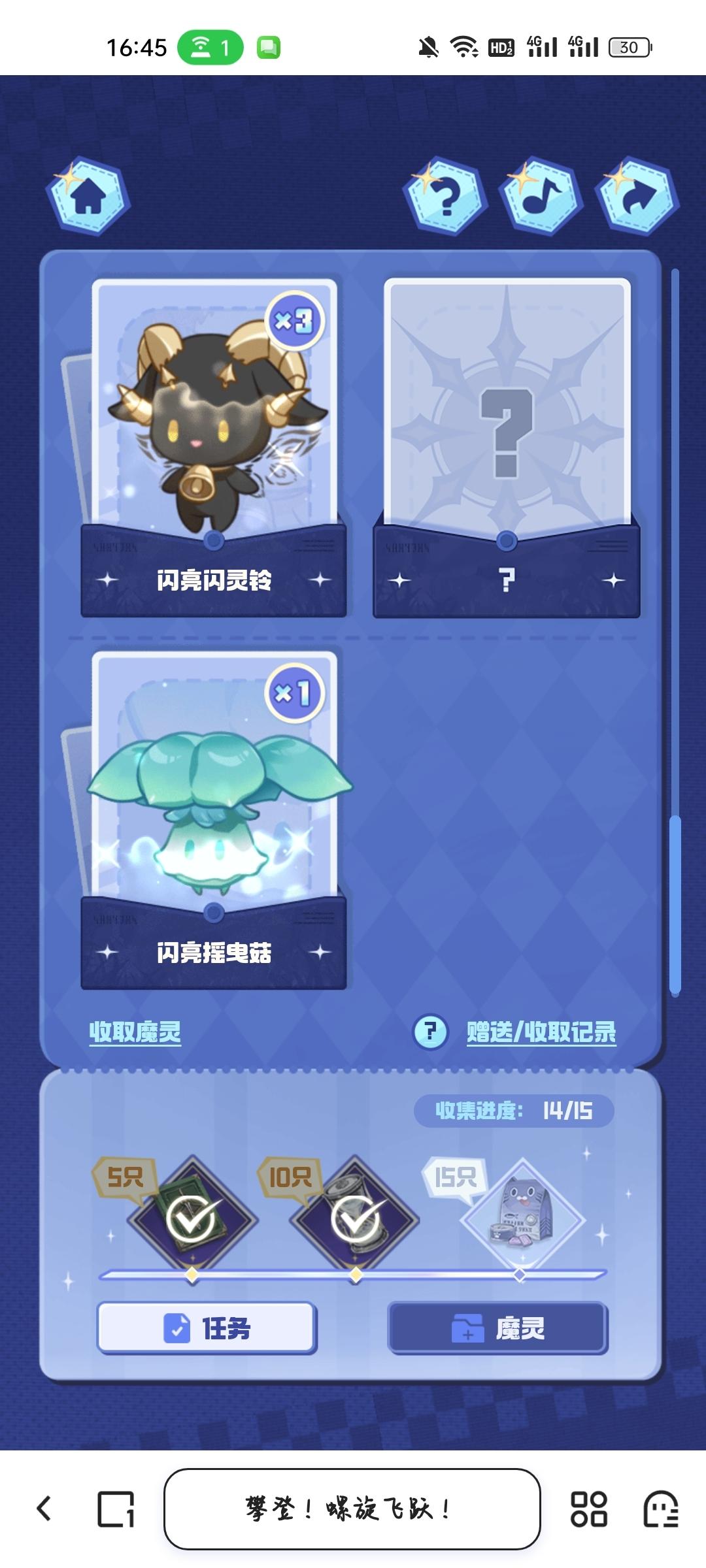Toggle the music note sound icon

tap(541, 195)
